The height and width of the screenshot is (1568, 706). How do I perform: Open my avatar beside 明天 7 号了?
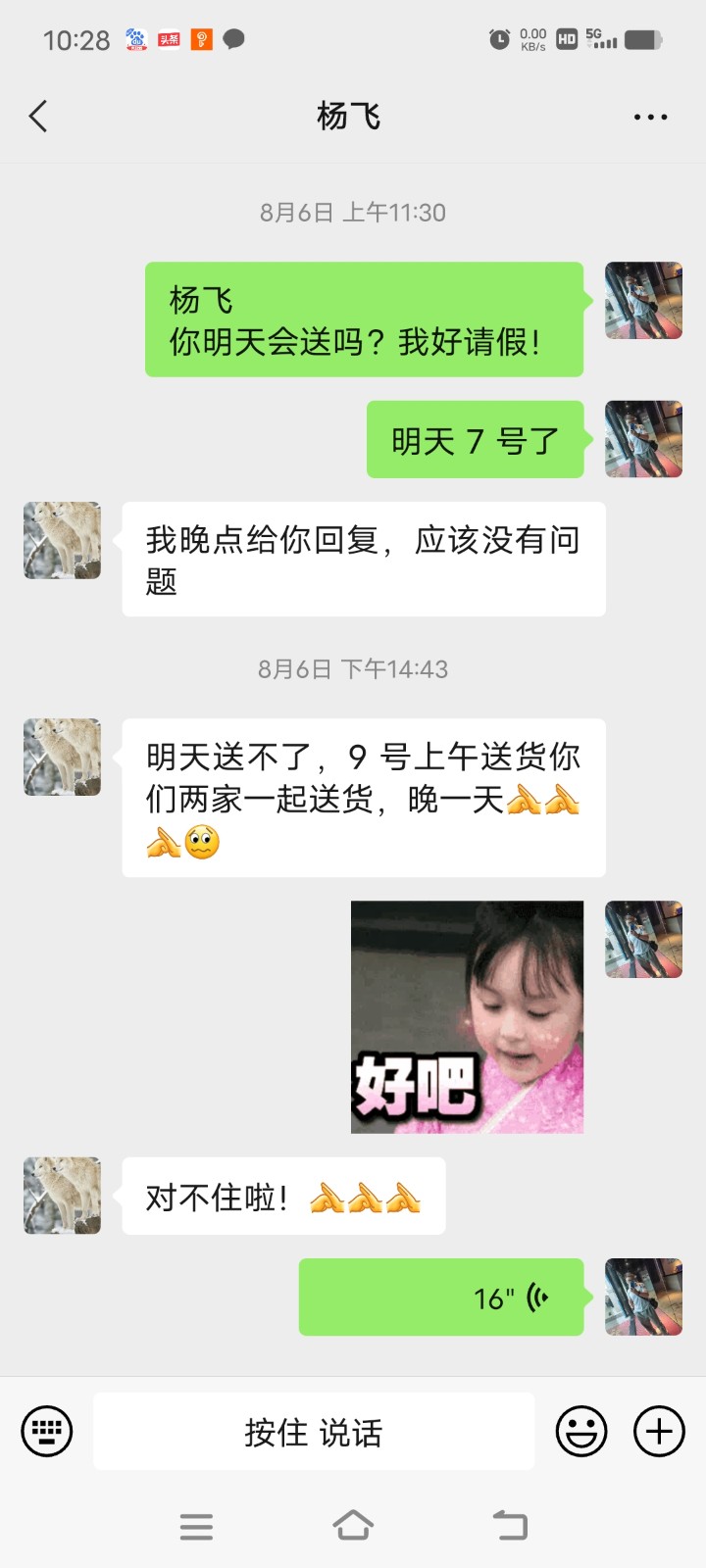[643, 439]
